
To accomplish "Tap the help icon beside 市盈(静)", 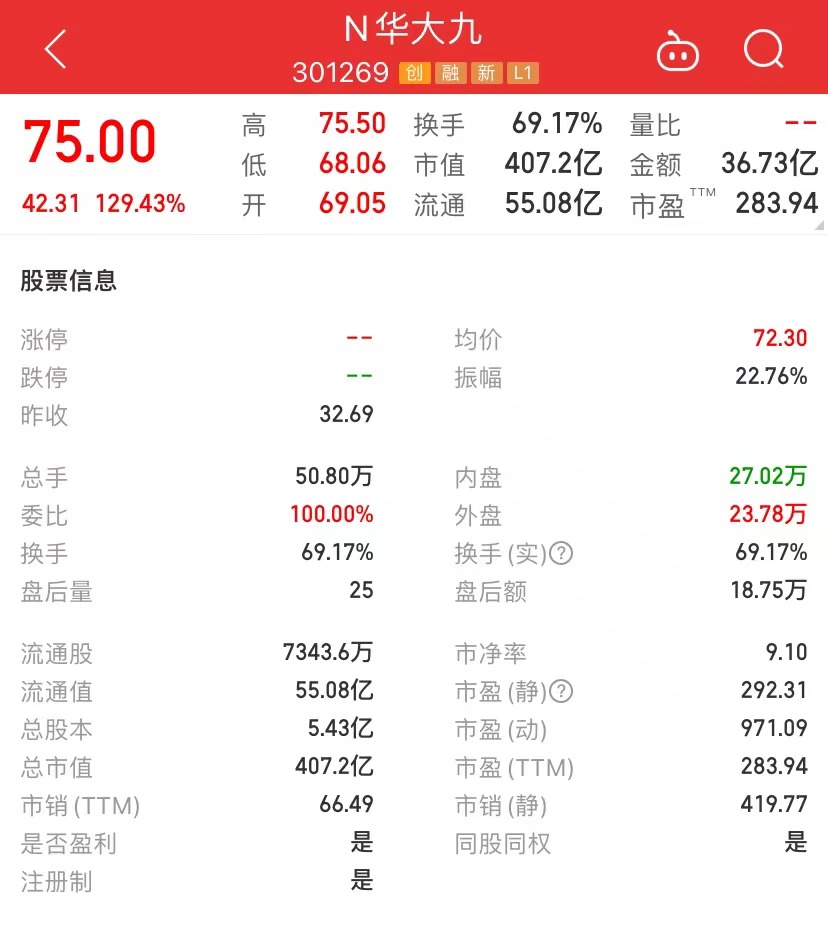I will pos(562,691).
